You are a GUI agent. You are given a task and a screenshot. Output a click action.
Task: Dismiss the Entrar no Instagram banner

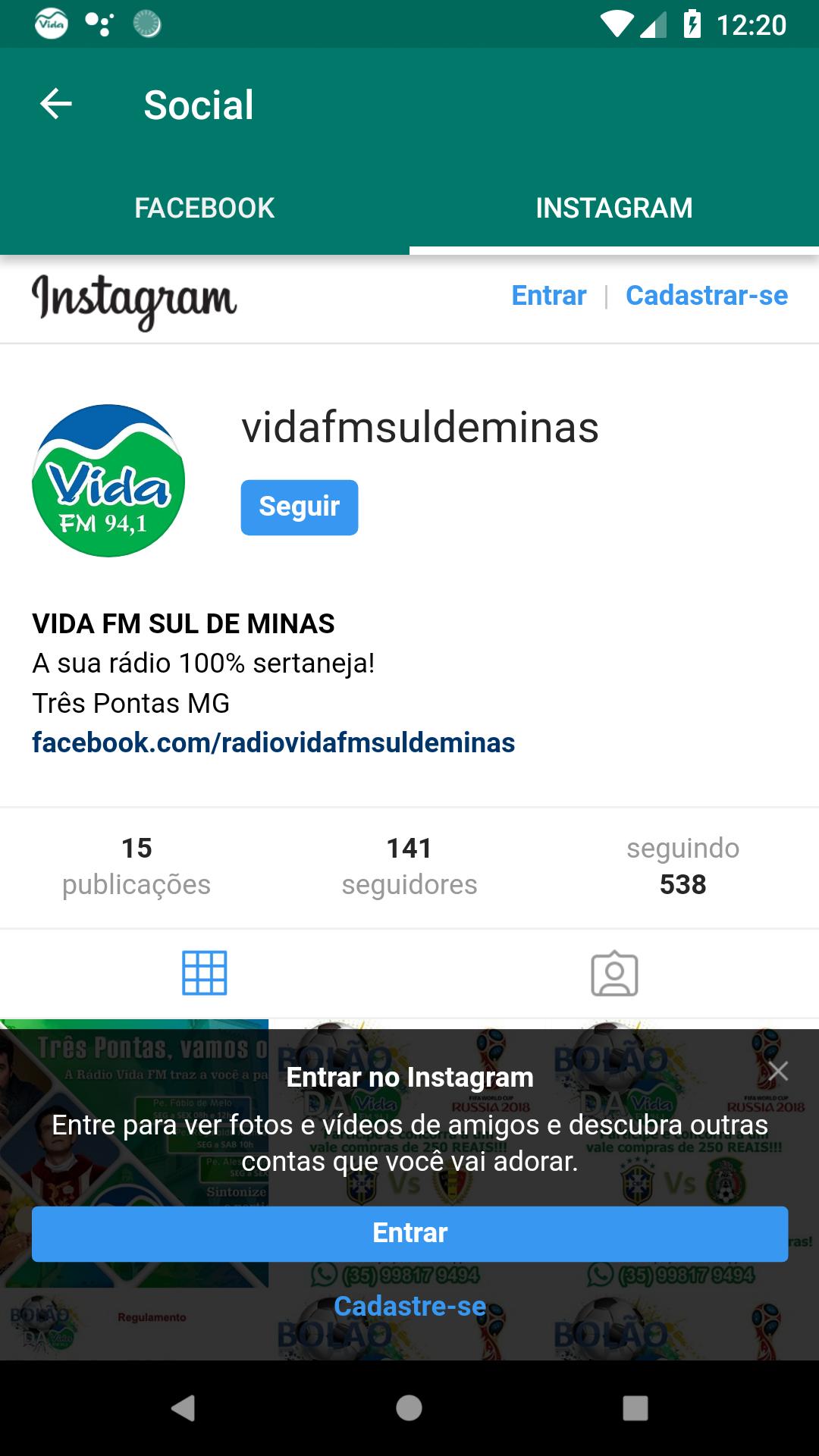[x=778, y=1071]
